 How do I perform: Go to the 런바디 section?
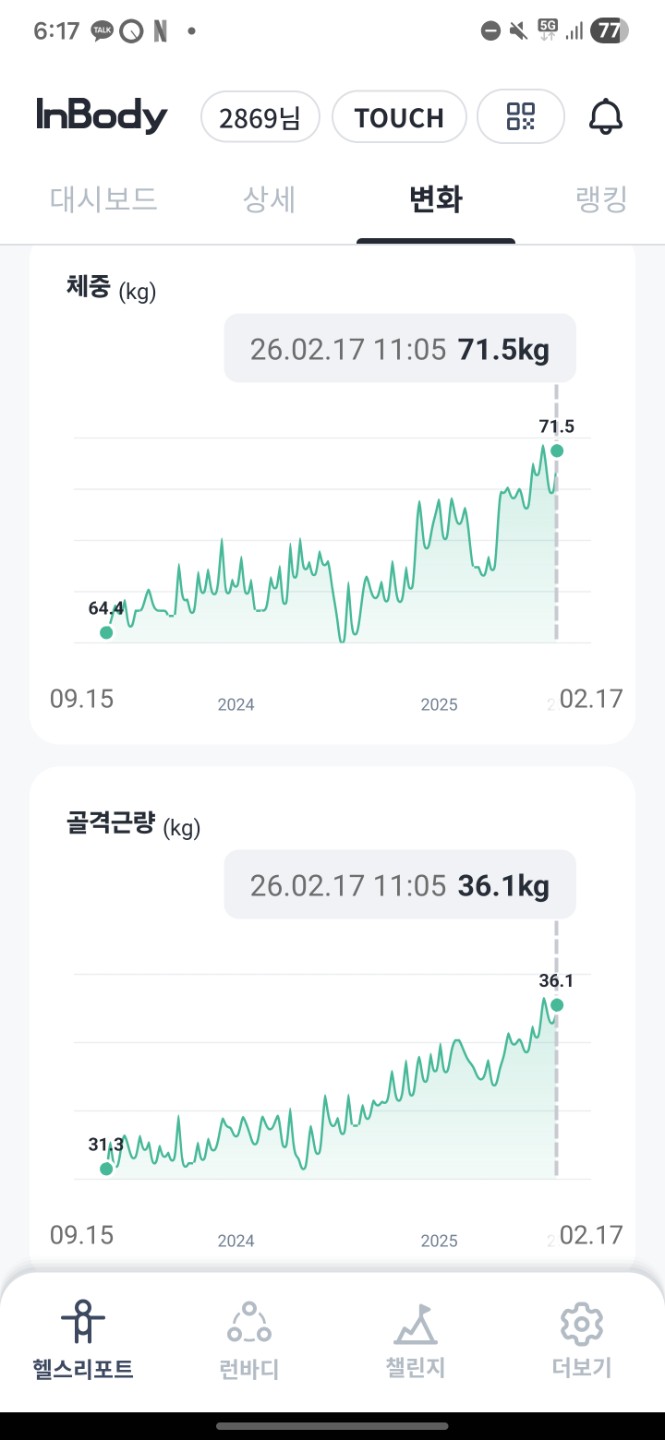click(249, 1340)
